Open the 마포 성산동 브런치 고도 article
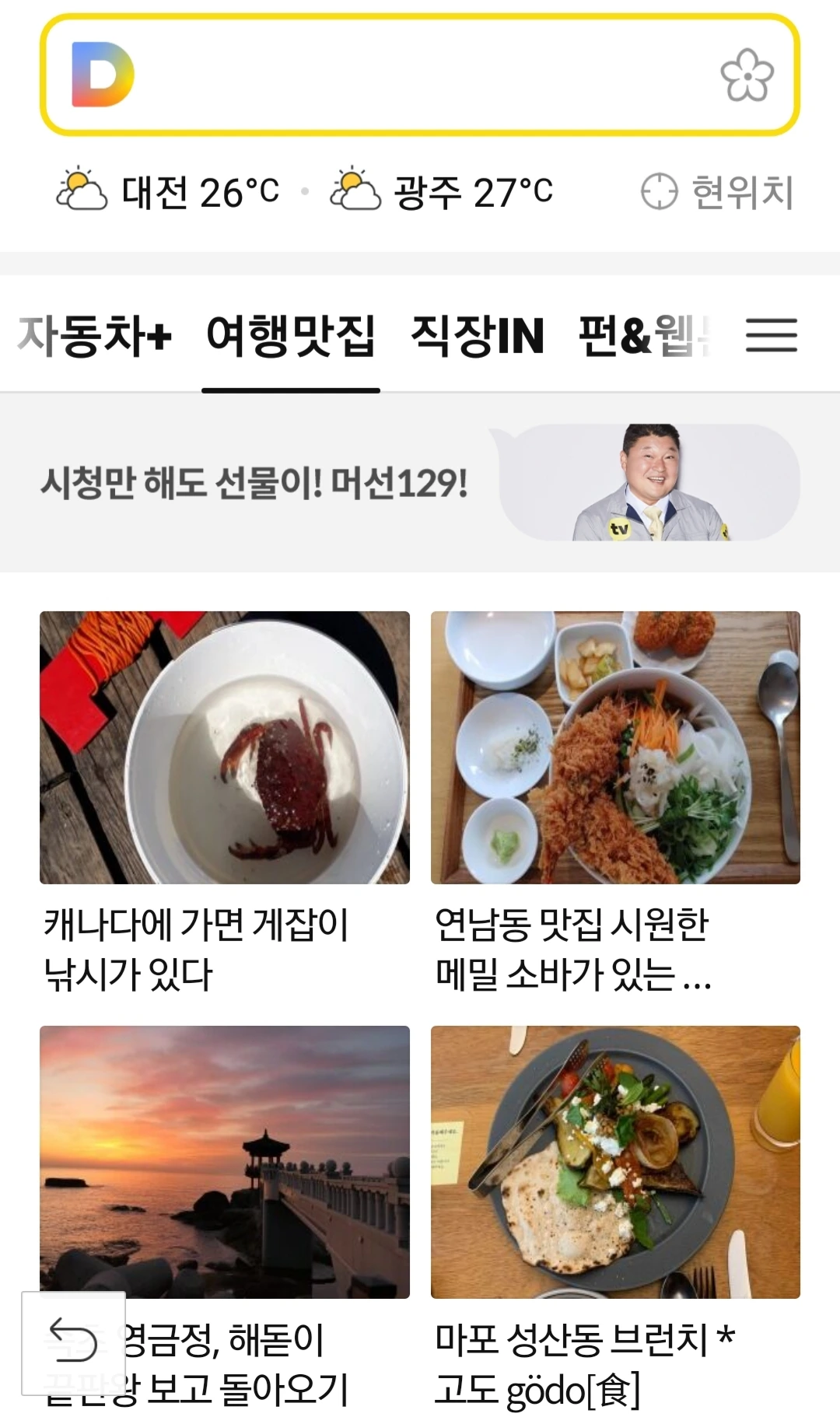840x1417 pixels. [615, 1213]
